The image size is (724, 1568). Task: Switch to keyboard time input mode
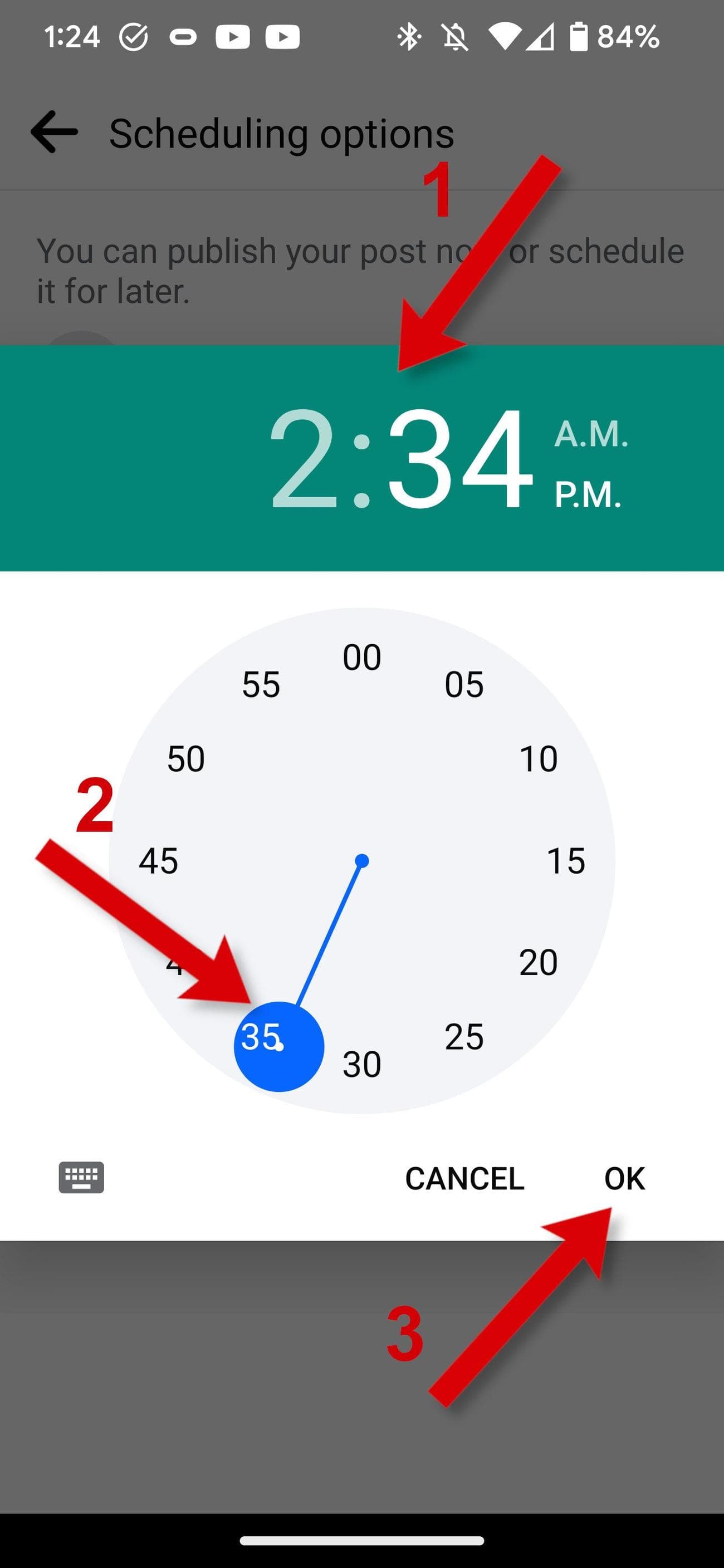tap(81, 1178)
